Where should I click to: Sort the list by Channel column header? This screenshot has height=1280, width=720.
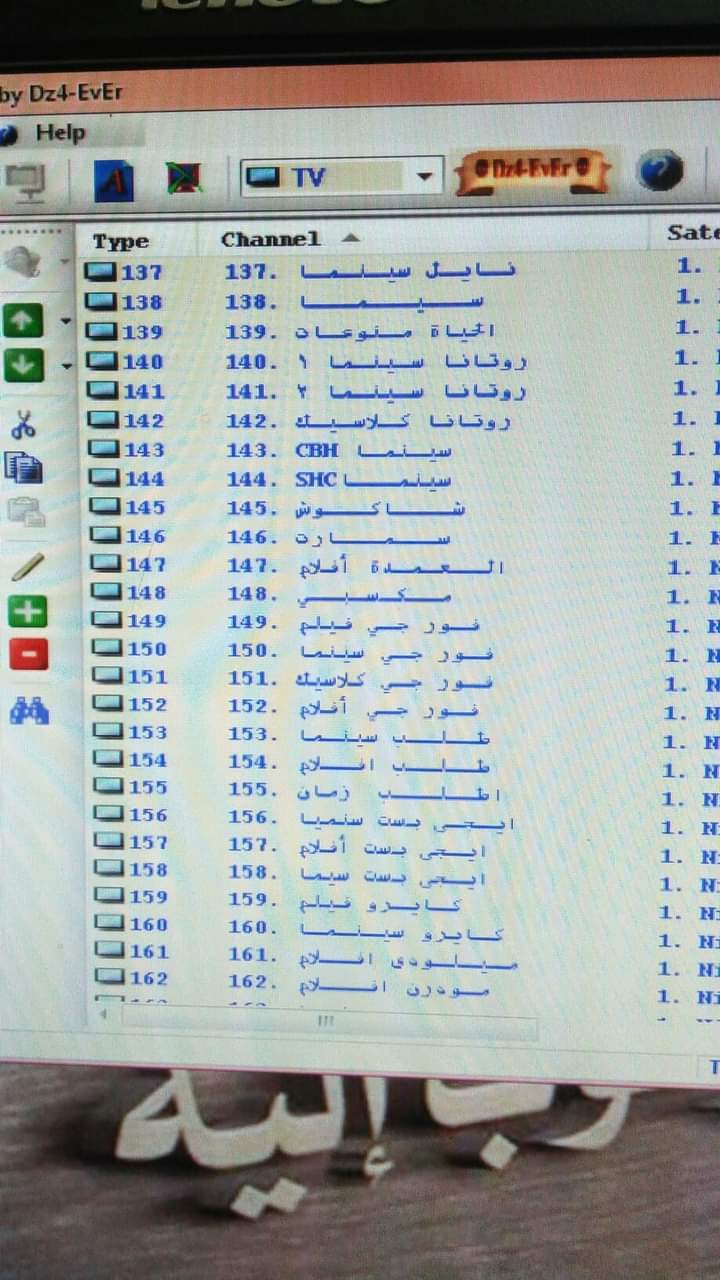270,239
